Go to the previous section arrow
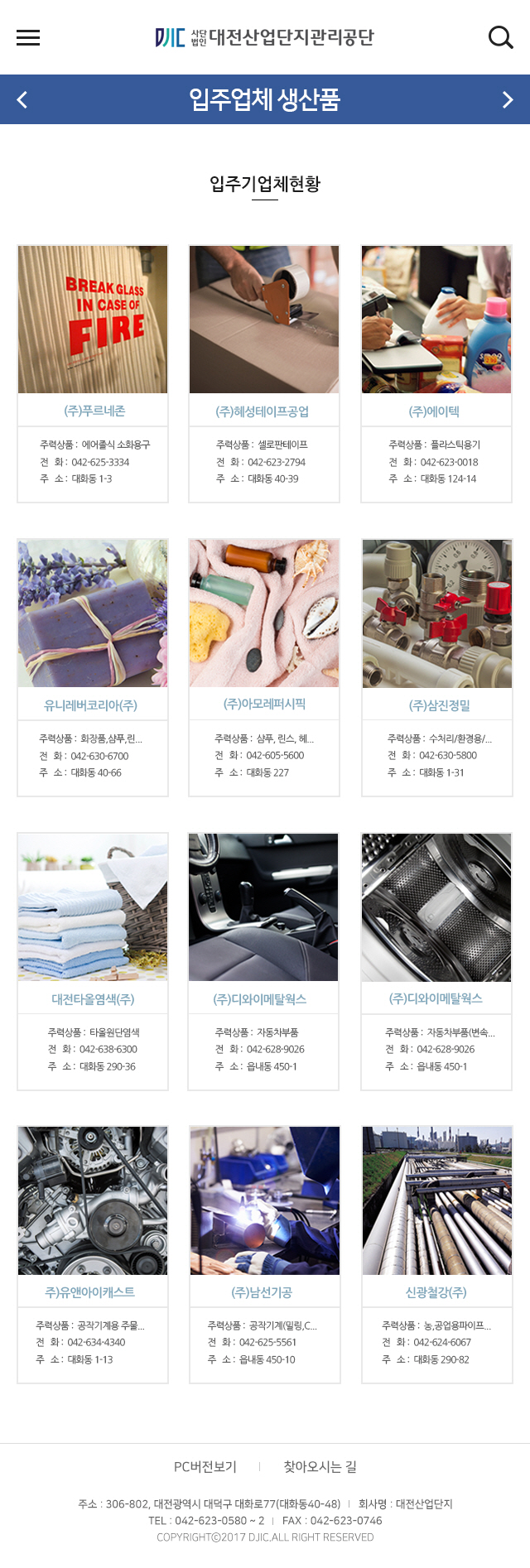Viewport: 530px width, 1568px height. click(x=22, y=100)
